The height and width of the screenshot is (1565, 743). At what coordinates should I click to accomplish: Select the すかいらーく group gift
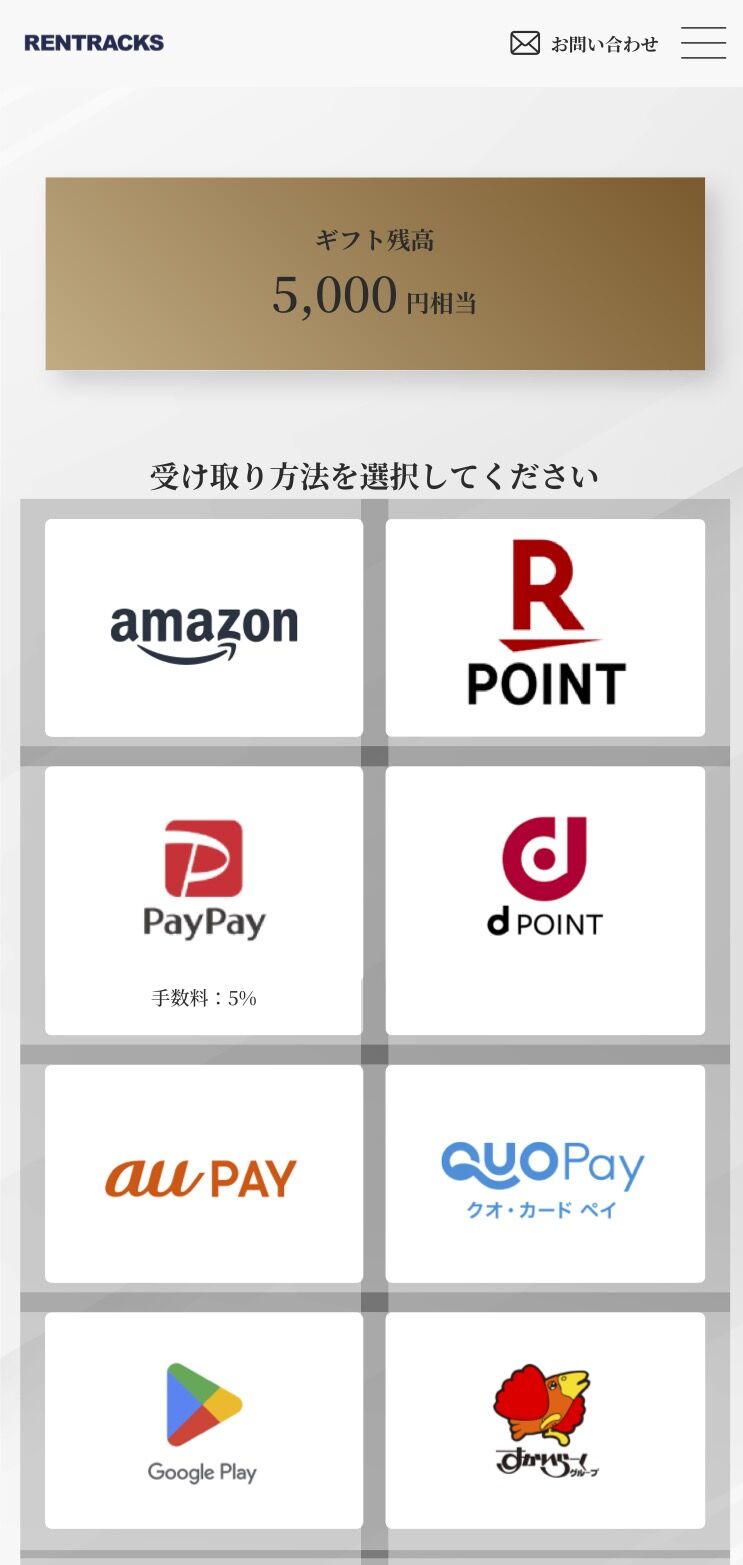[x=545, y=1420]
